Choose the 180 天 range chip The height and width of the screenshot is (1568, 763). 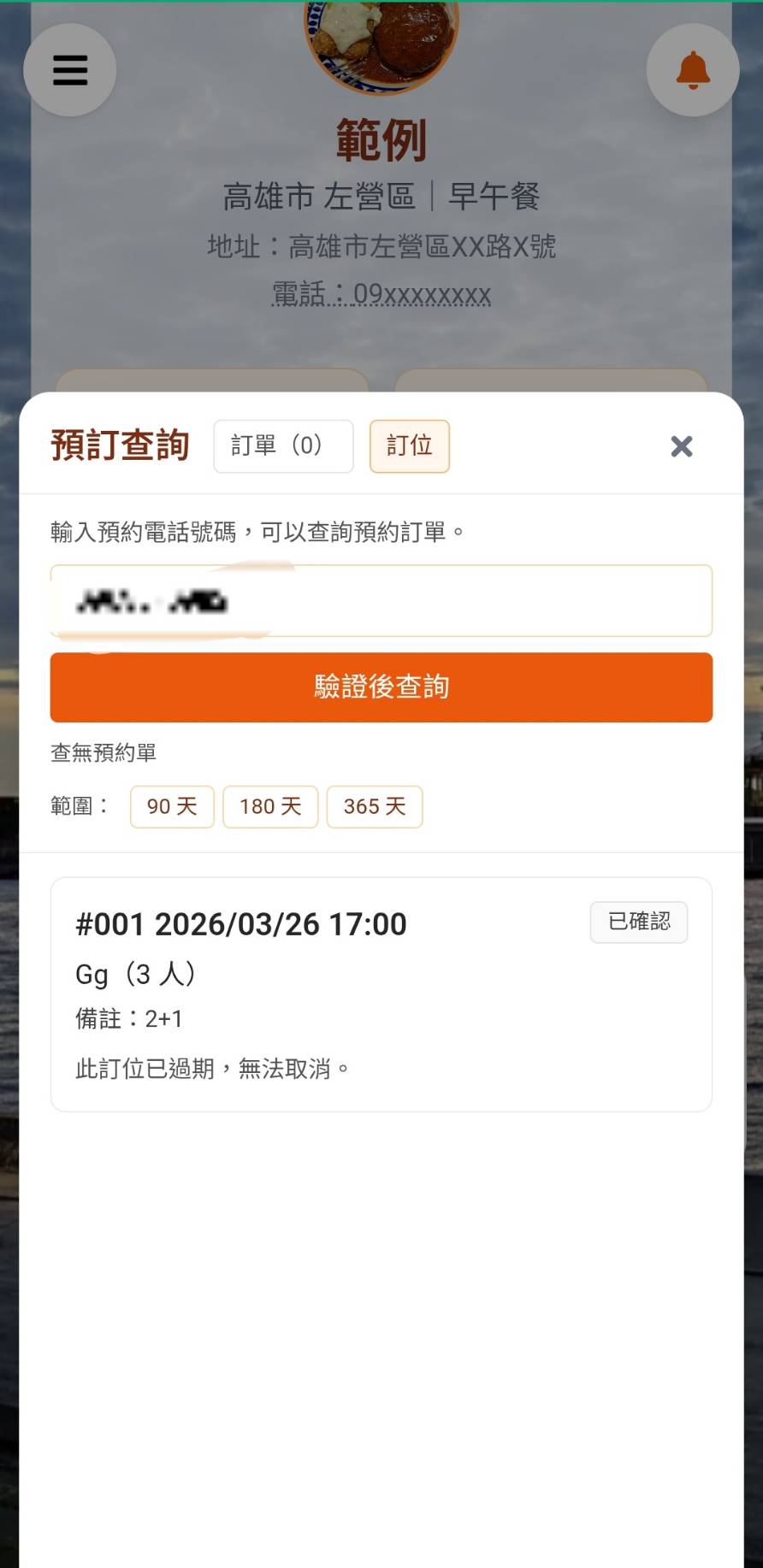point(270,807)
